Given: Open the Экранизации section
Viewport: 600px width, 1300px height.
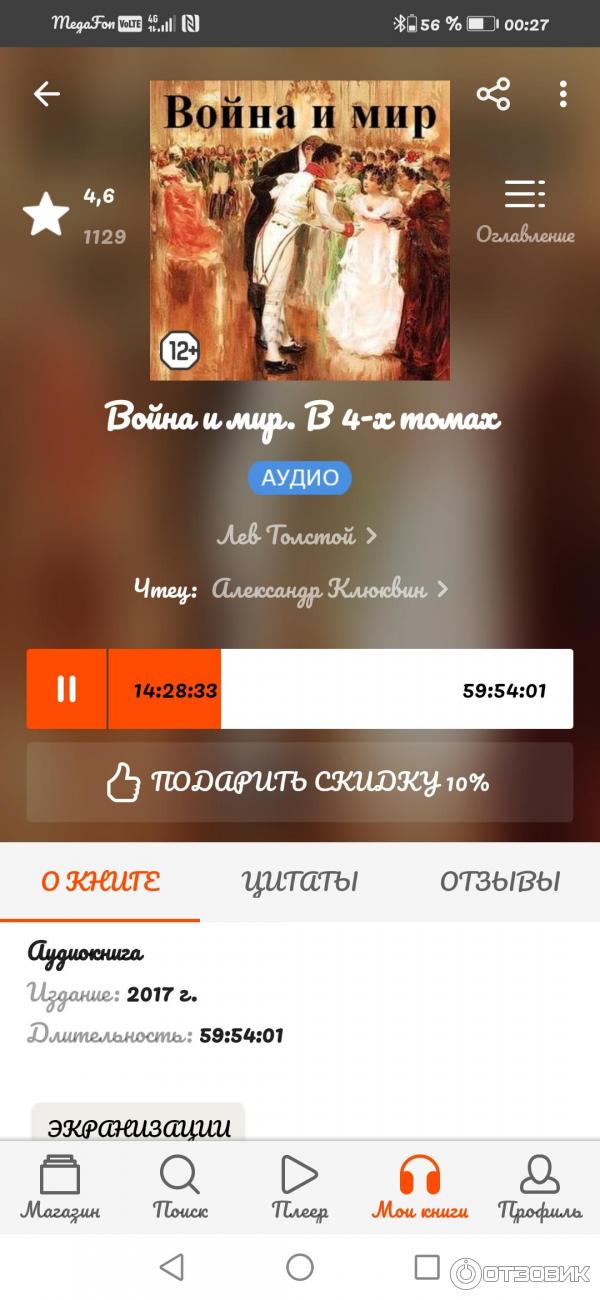Looking at the screenshot, I should click(138, 1126).
